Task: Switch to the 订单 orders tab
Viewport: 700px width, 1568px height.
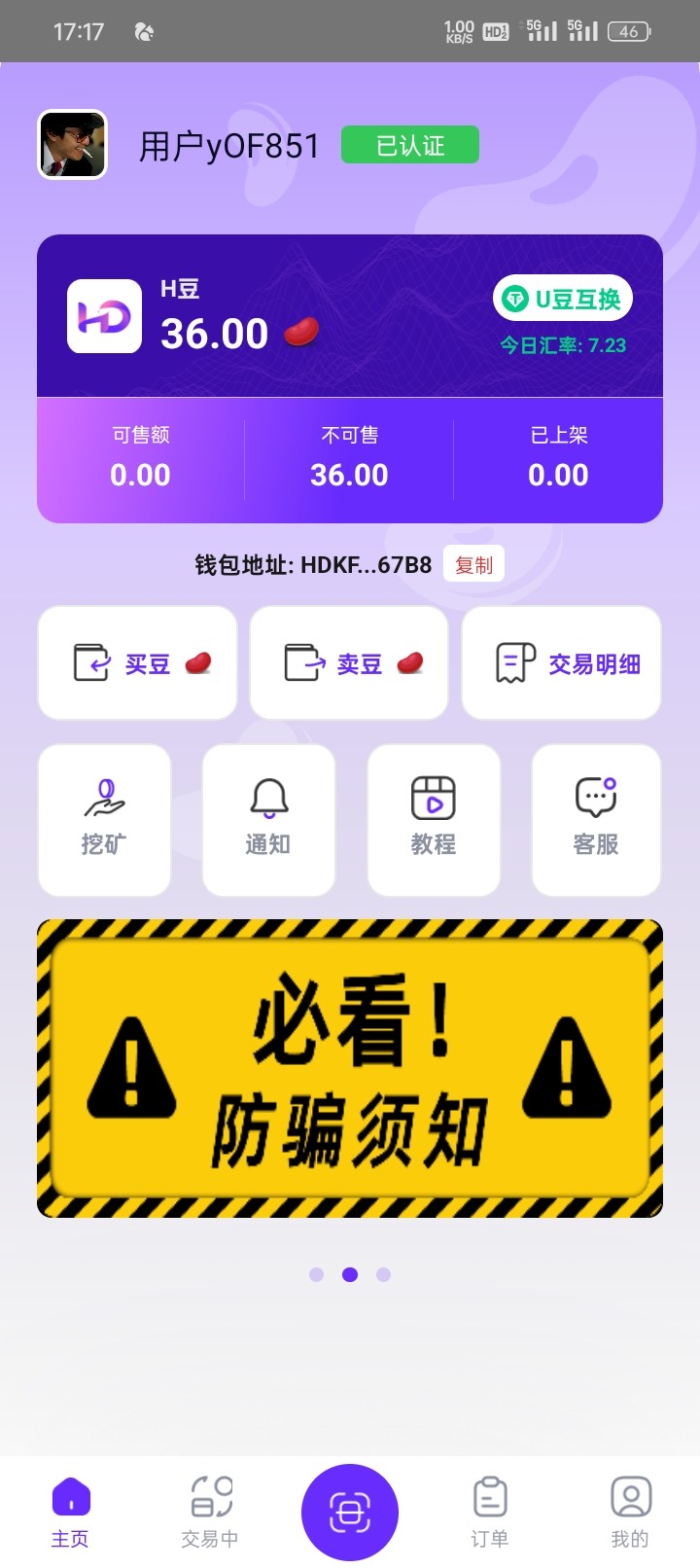Action: tap(490, 1511)
